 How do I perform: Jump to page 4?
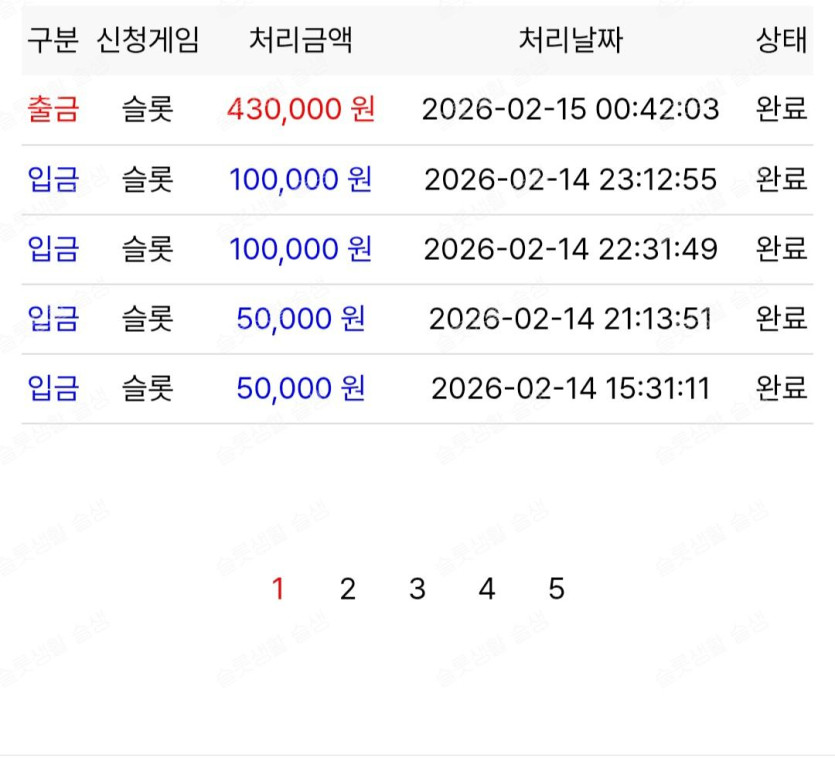coord(486,590)
